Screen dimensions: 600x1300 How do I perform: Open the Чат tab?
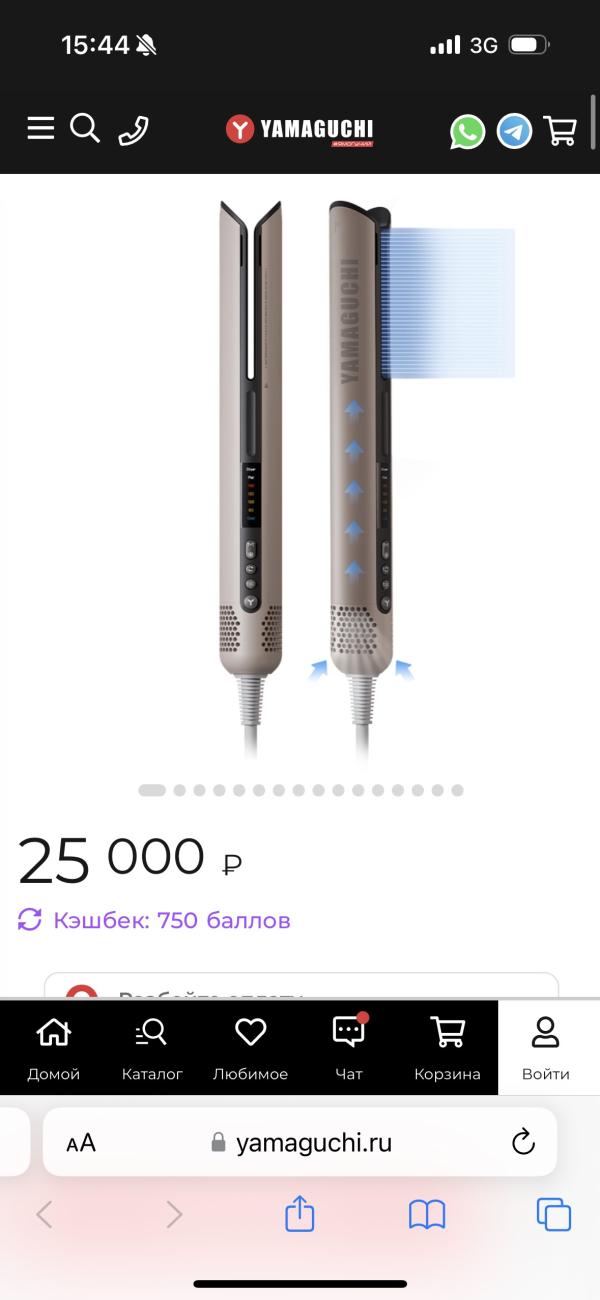tap(348, 1048)
